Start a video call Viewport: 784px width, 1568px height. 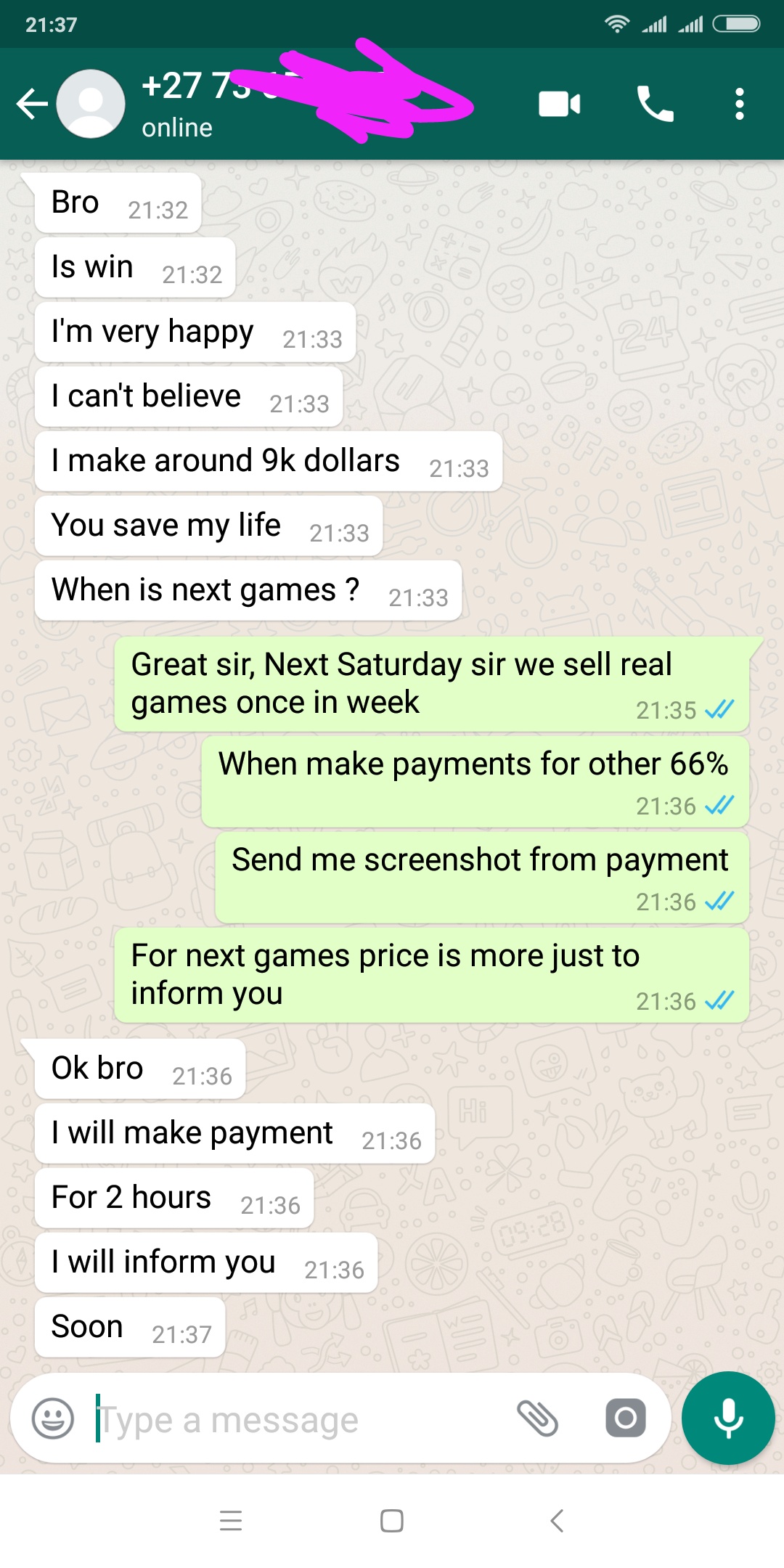559,104
